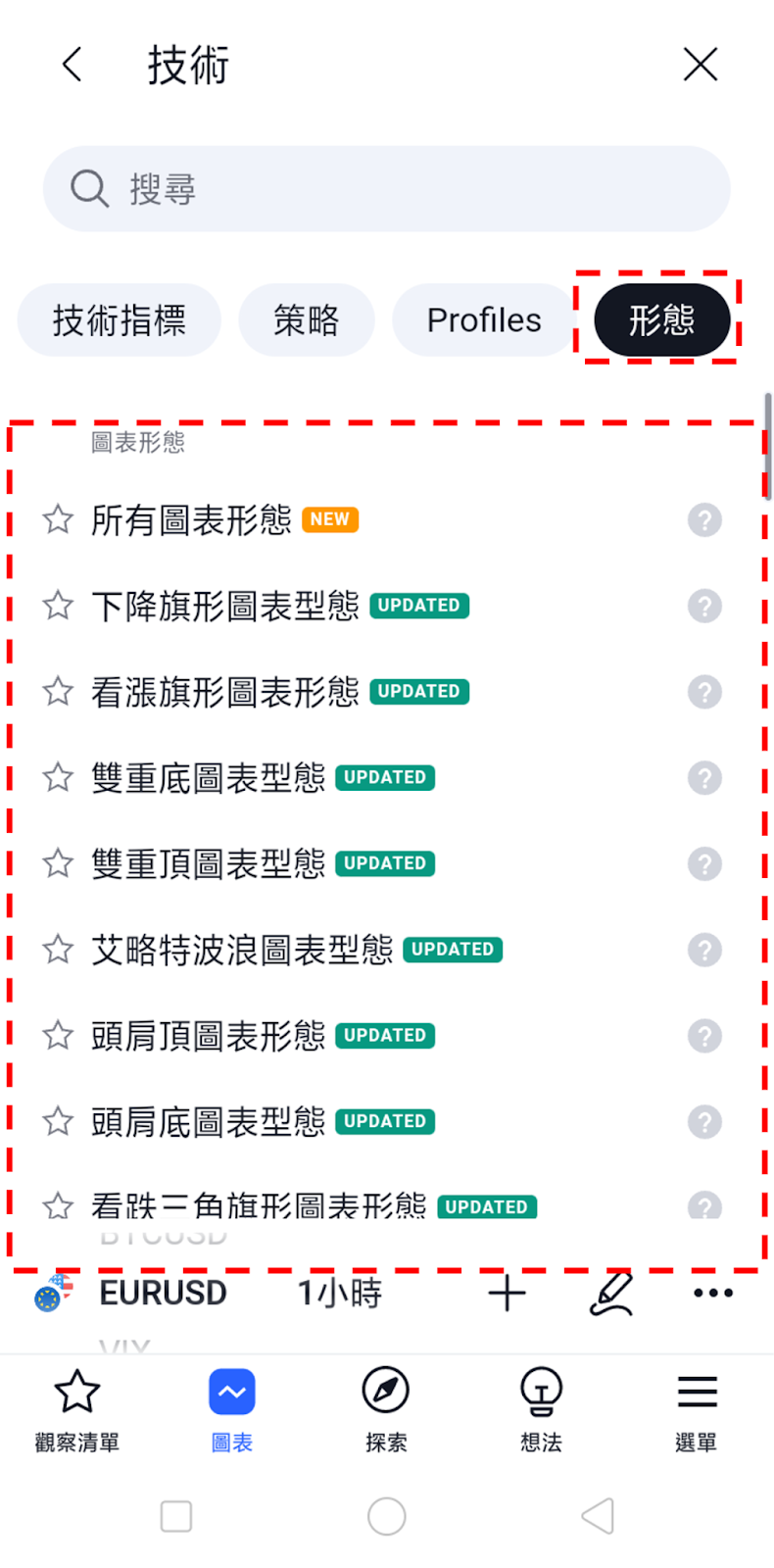Viewport: 774px width, 1568px height.
Task: Go back from the 技術 panel
Action: click(72, 65)
